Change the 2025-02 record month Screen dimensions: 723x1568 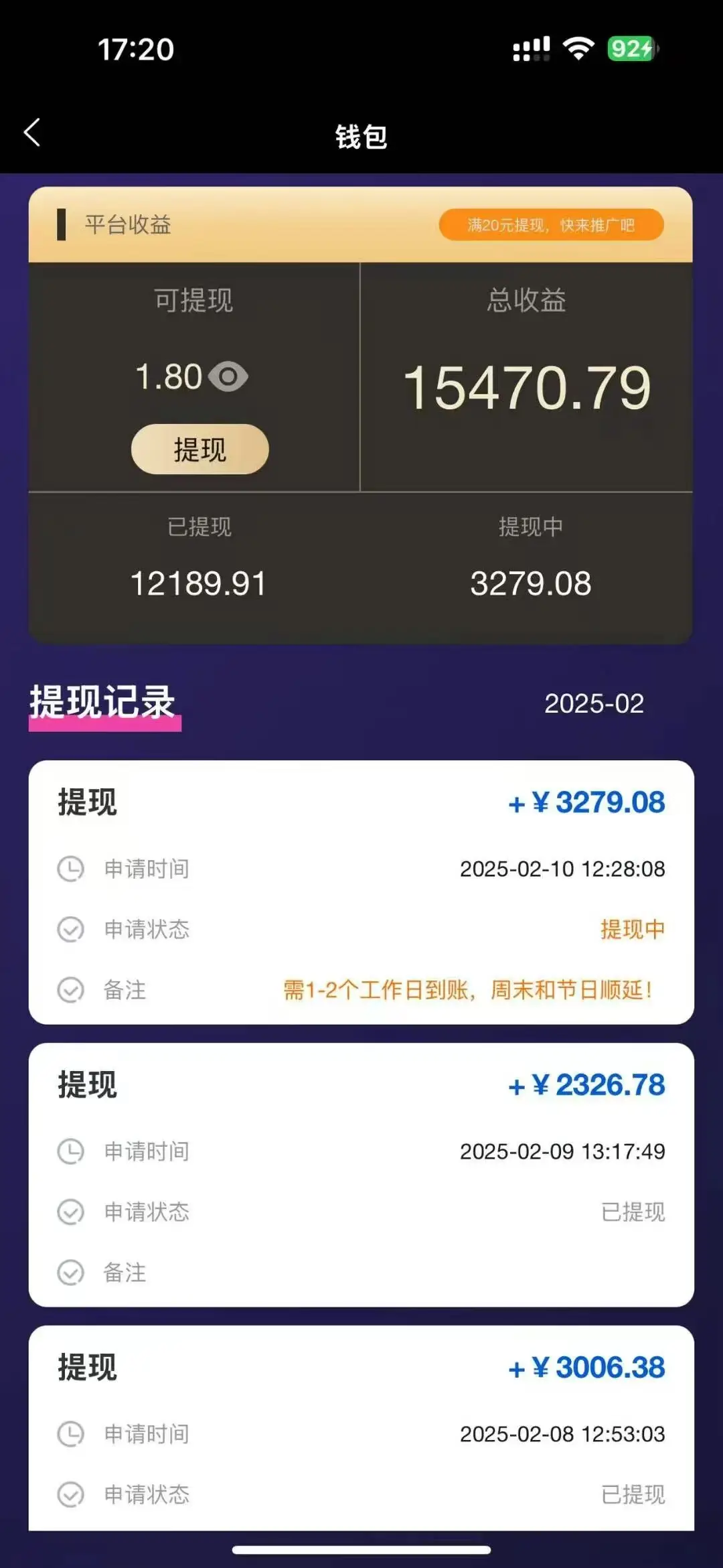coord(594,703)
